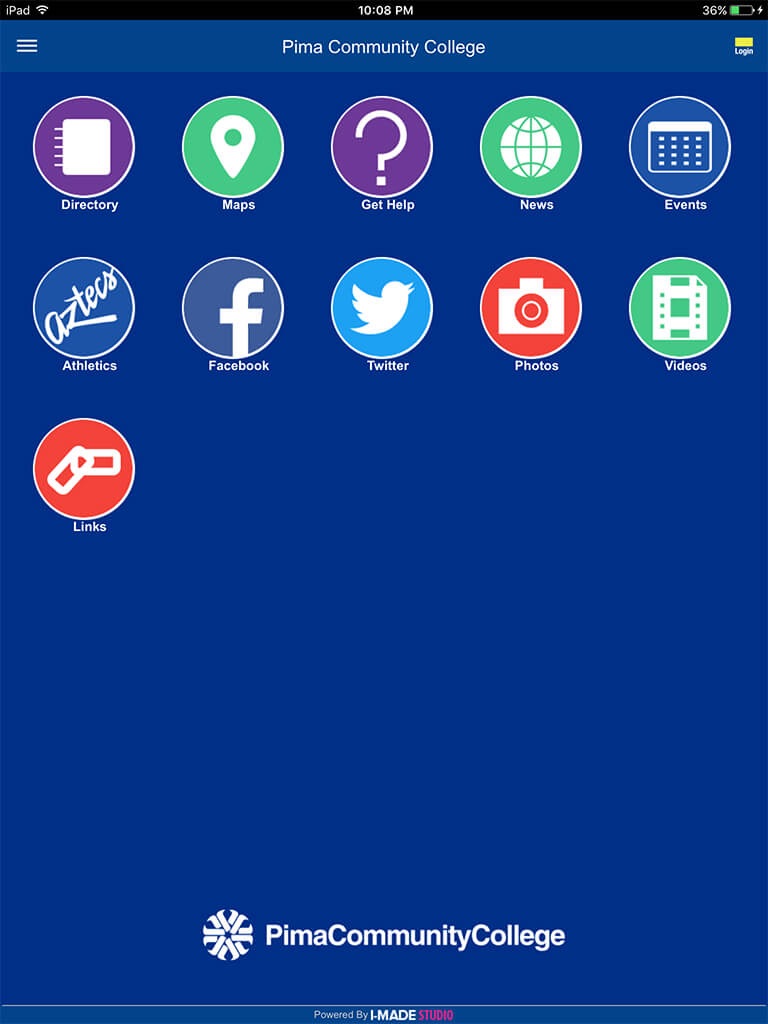This screenshot has height=1024, width=768.
Task: Open the Directory section
Action: click(x=84, y=147)
